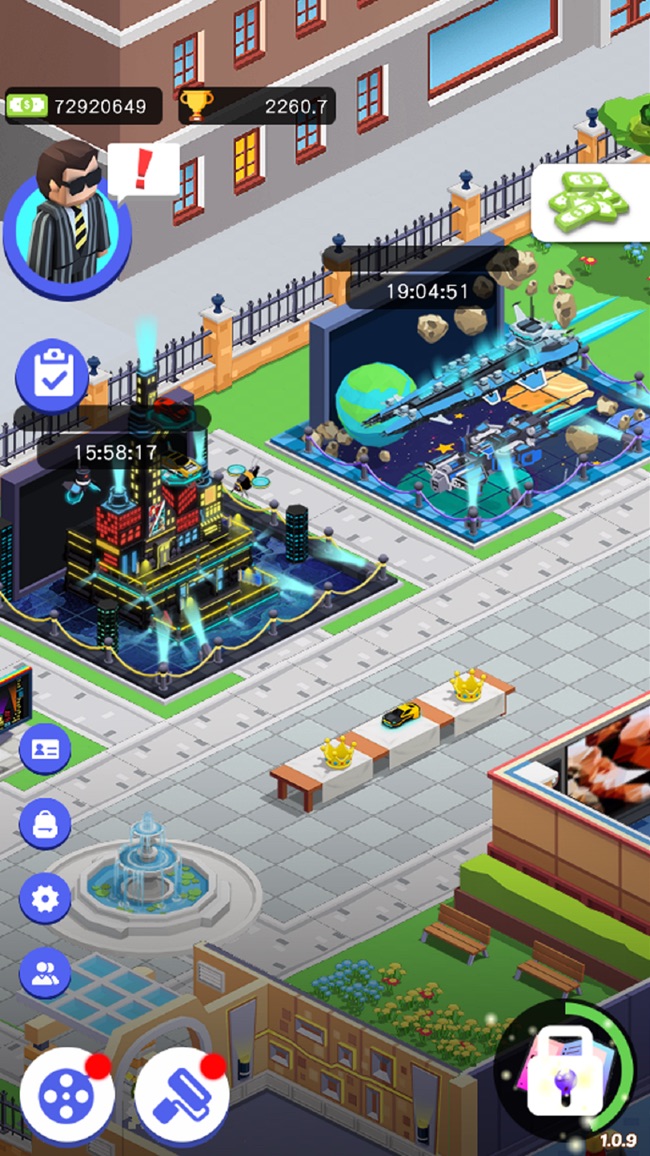The image size is (650, 1156).
Task: Collect the green cash stack bonus
Action: coord(592,203)
